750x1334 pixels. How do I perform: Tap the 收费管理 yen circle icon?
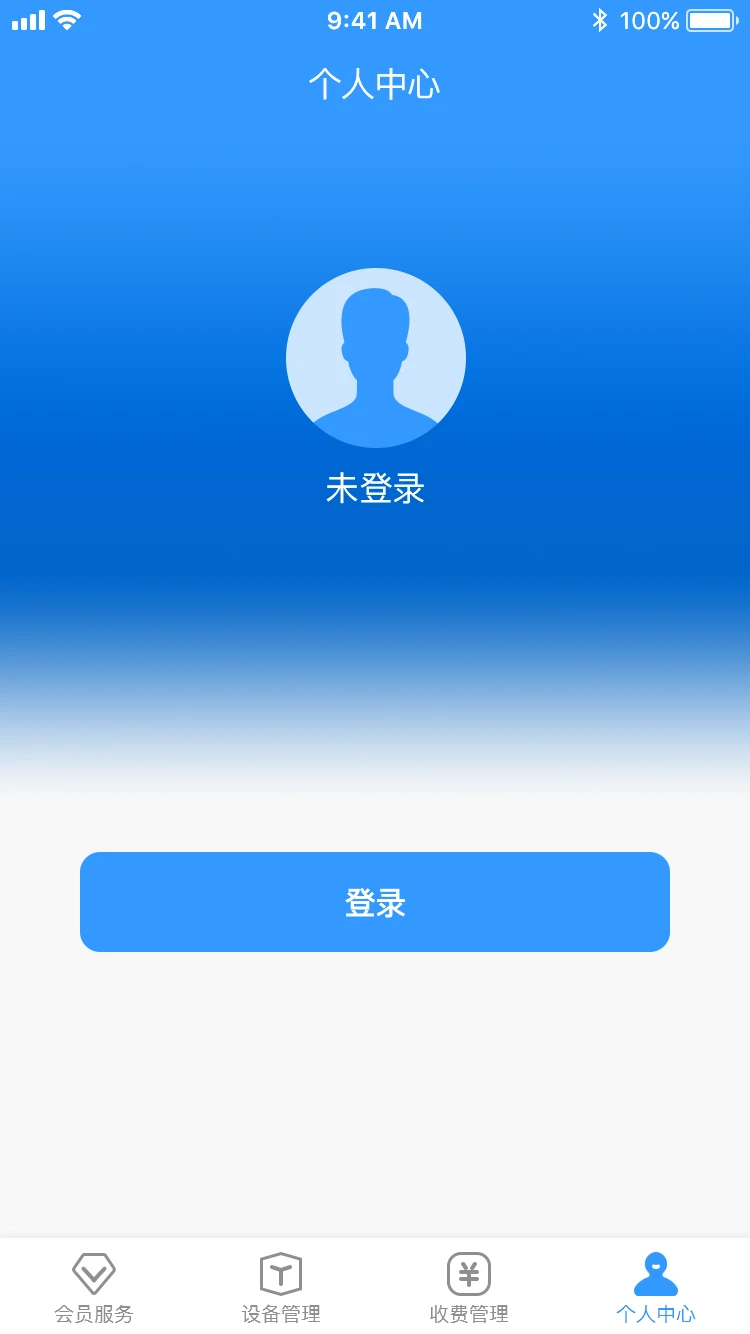point(468,1273)
